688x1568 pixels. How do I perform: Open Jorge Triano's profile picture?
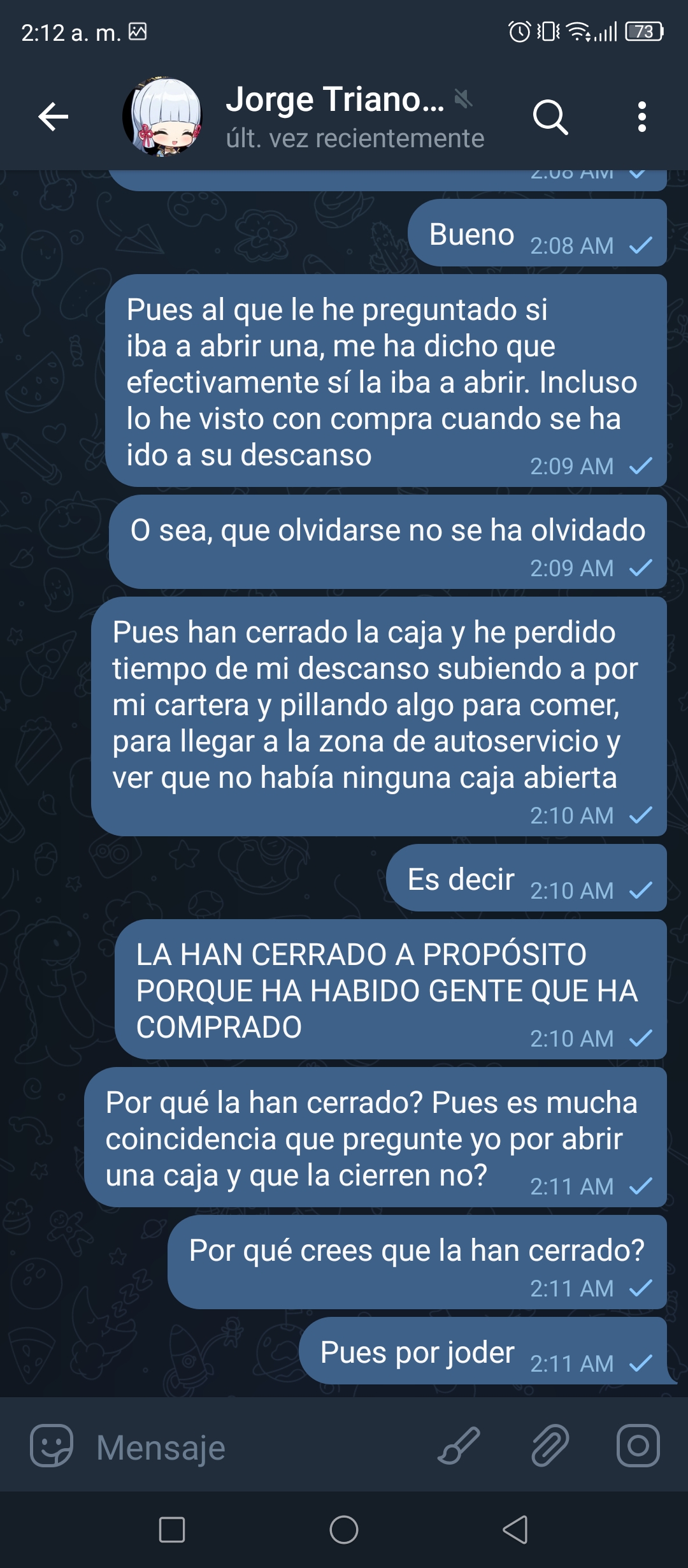[x=162, y=117]
